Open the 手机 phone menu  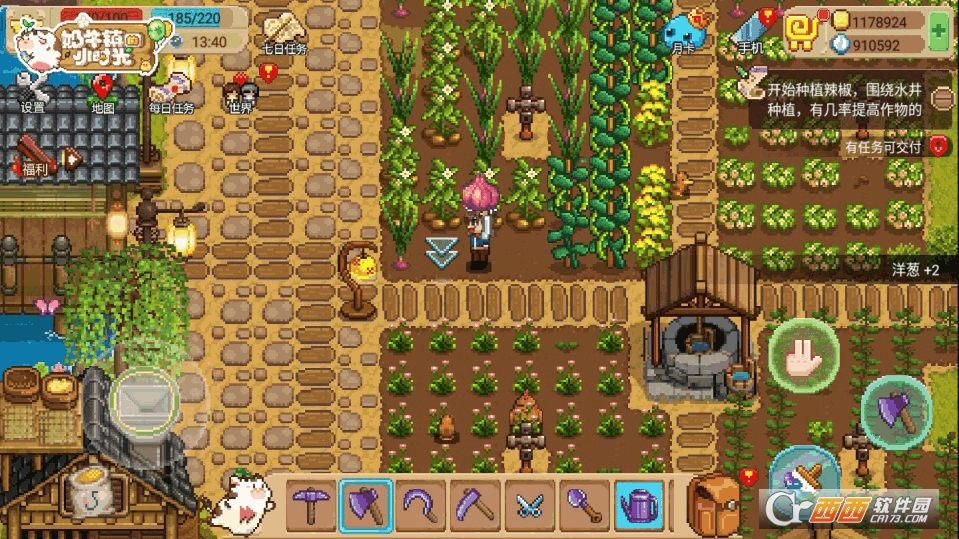[x=751, y=32]
